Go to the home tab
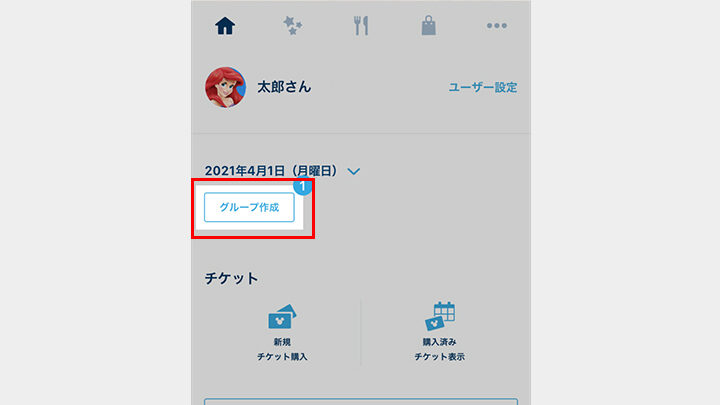The width and height of the screenshot is (720, 405). point(225,26)
